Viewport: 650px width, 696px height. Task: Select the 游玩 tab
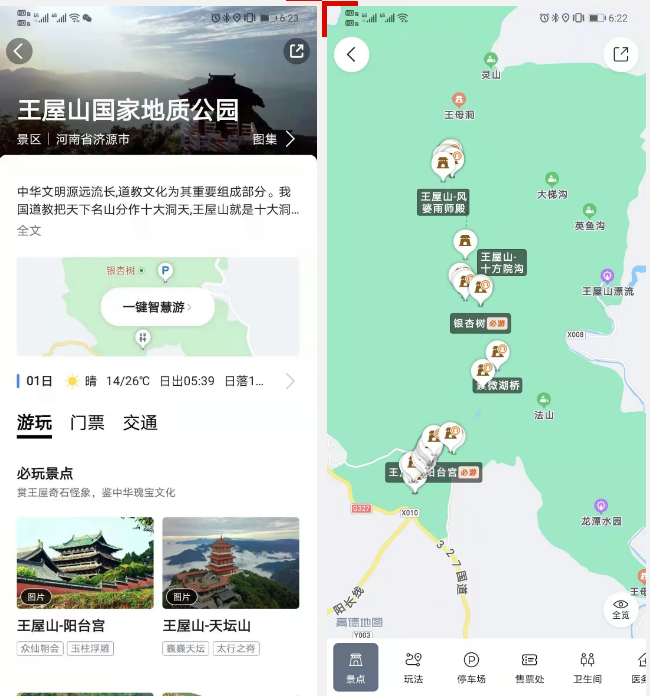point(34,423)
